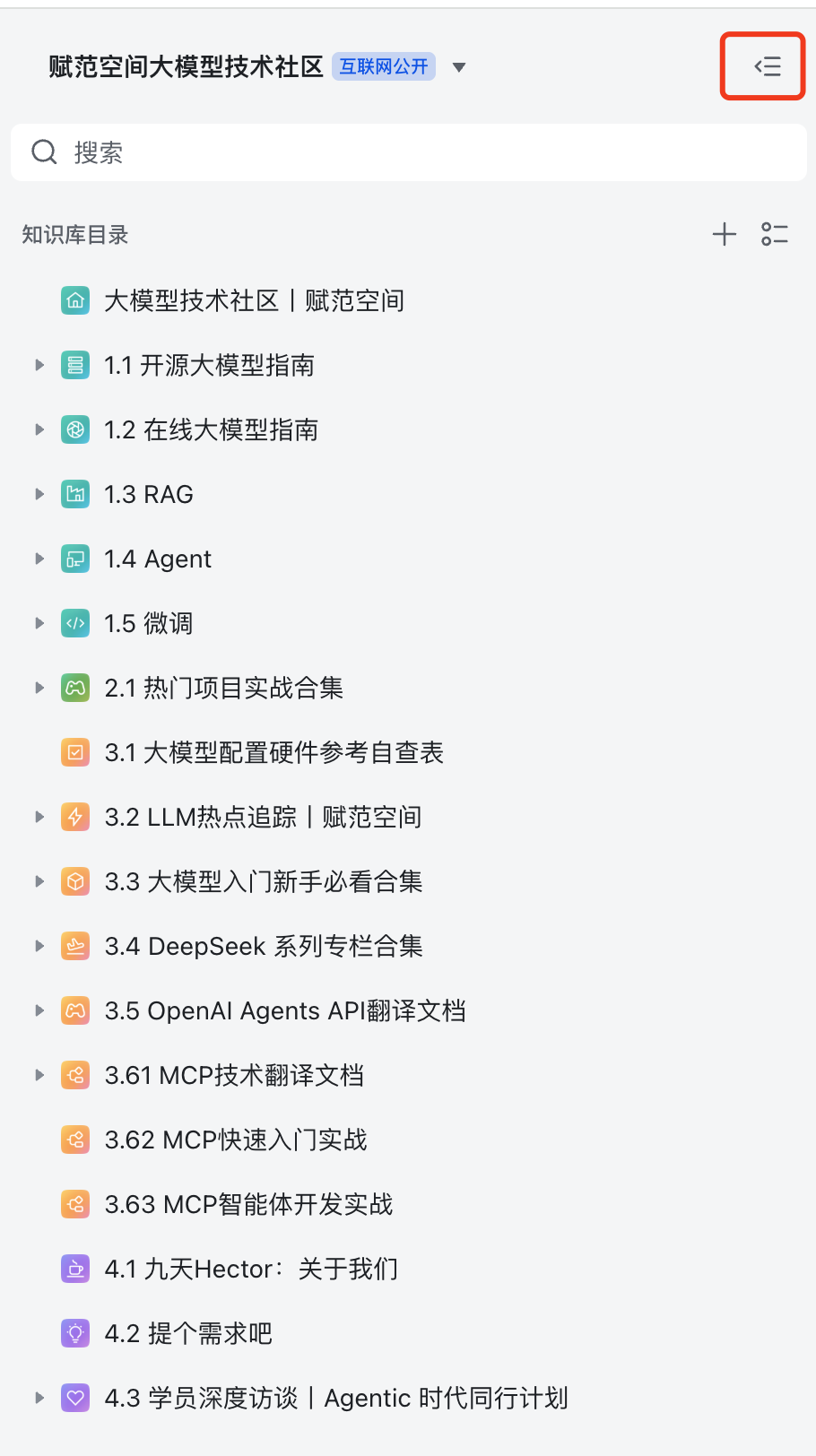This screenshot has width=816, height=1456.
Task: Select 3.62 MCP快速入门实战
Action: pos(236,1140)
